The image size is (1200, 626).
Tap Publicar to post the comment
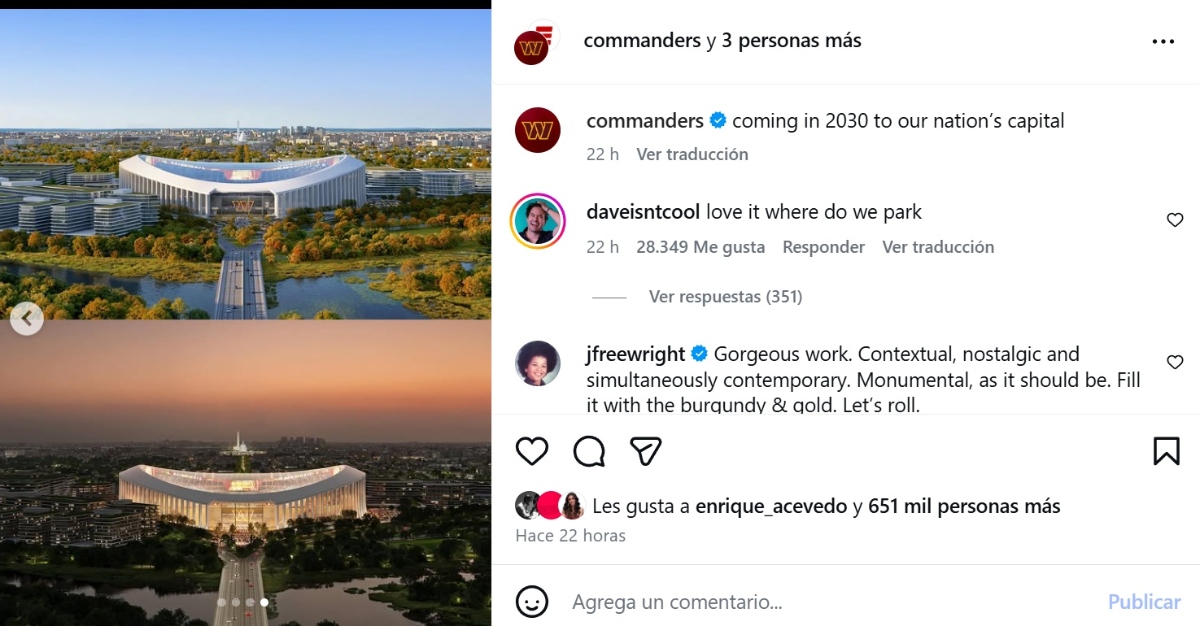[x=1144, y=602]
